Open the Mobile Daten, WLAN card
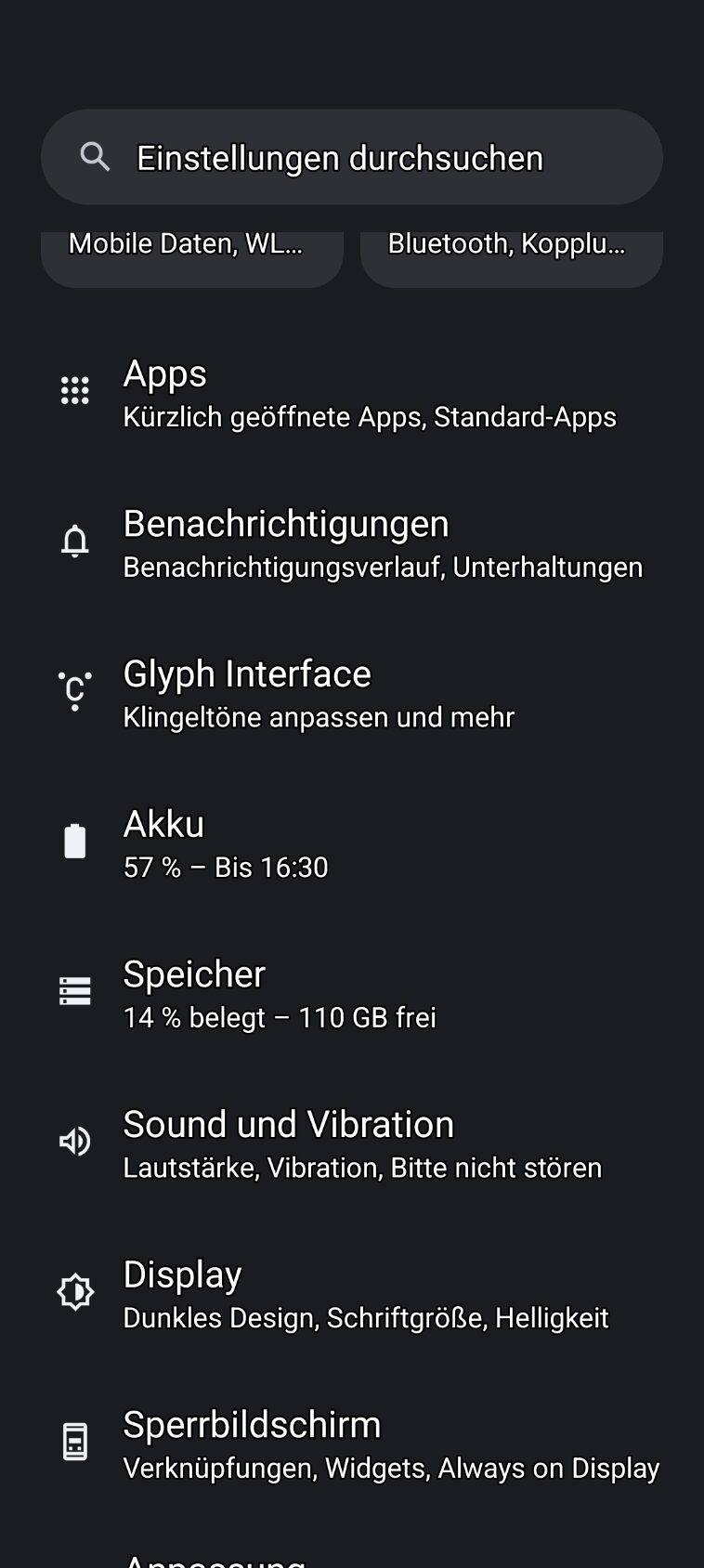 coord(192,253)
